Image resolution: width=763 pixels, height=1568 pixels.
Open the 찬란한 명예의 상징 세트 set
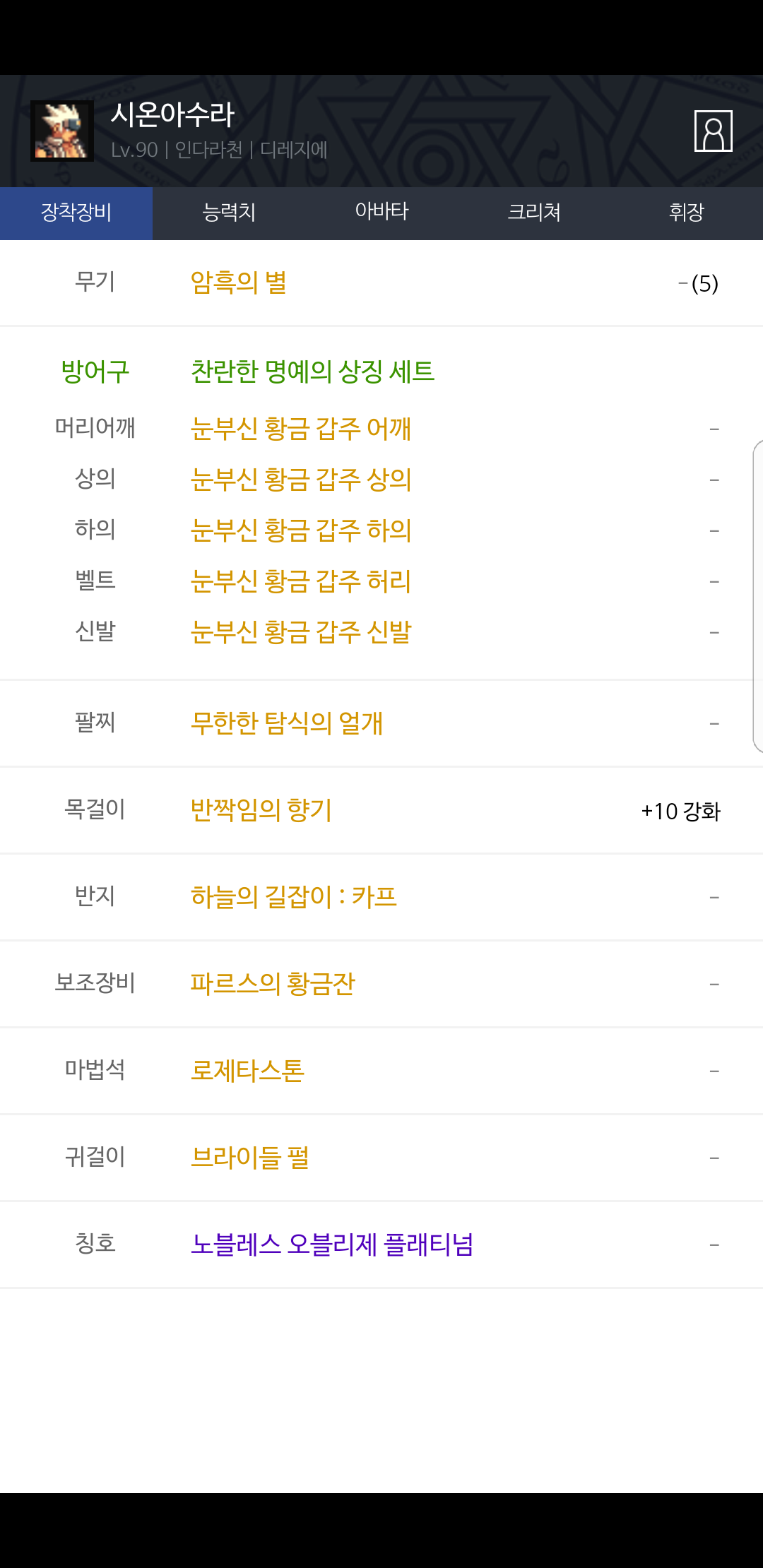[x=312, y=372]
